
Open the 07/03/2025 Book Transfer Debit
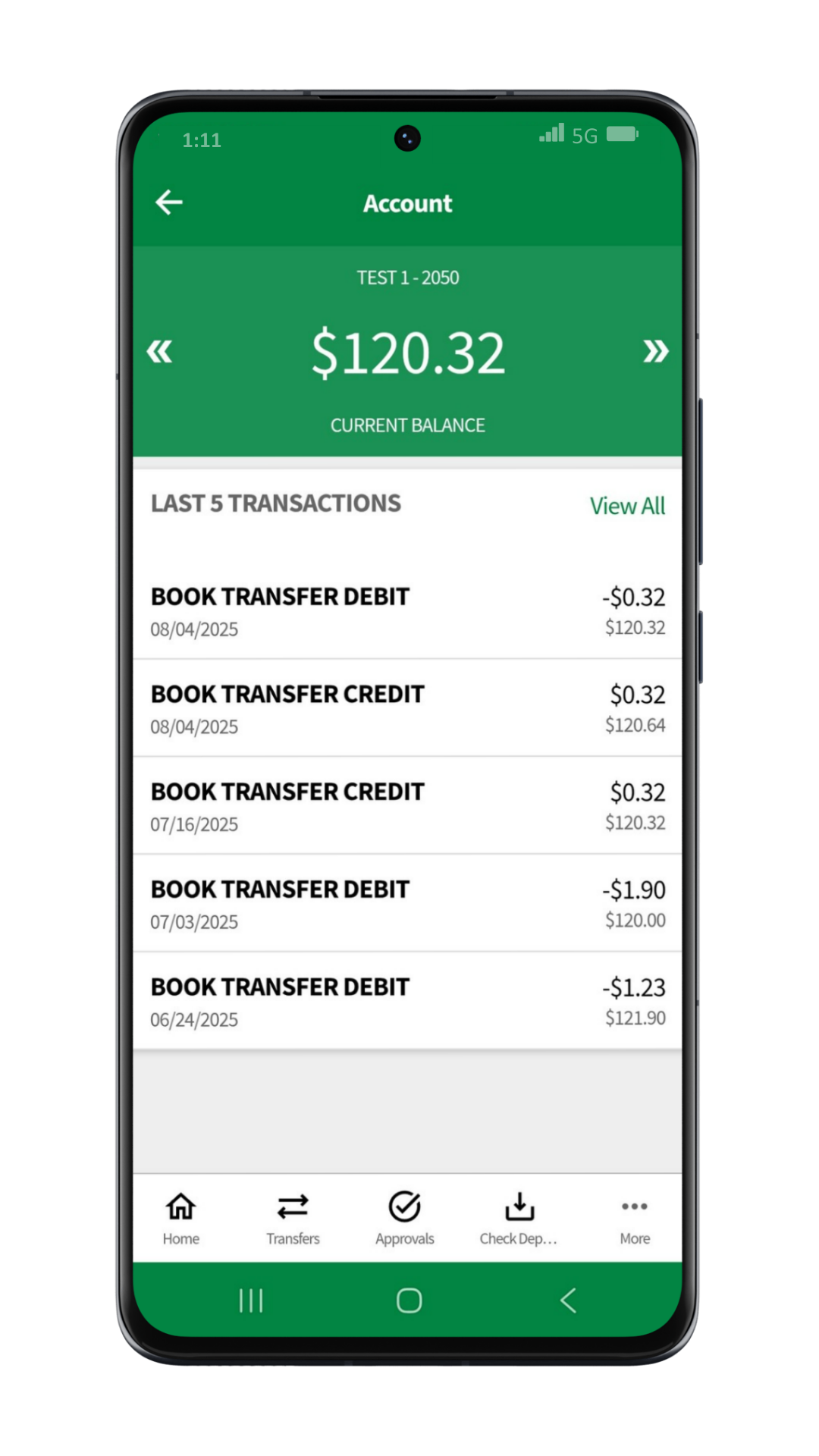coord(407,904)
